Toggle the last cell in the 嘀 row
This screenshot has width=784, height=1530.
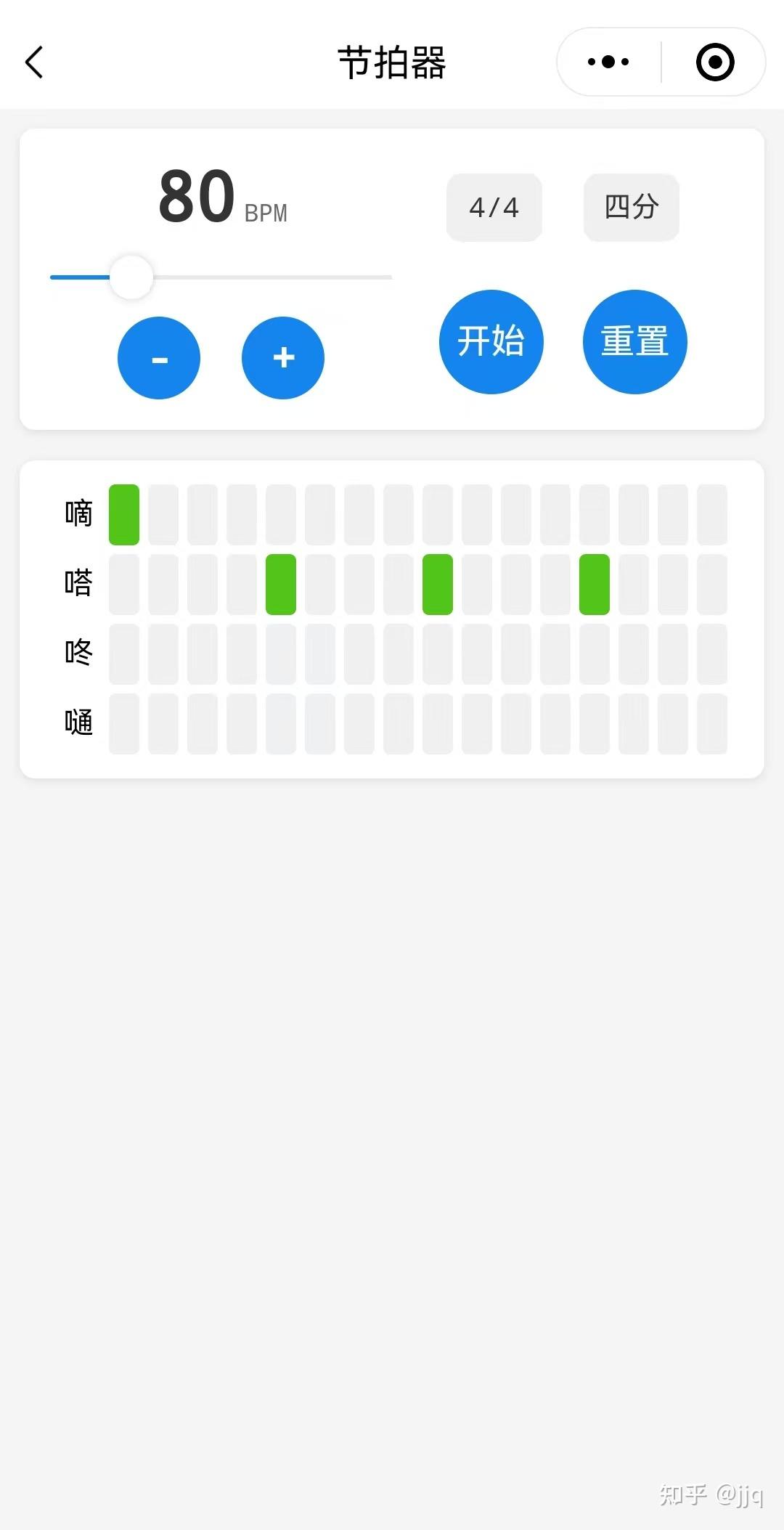(712, 515)
